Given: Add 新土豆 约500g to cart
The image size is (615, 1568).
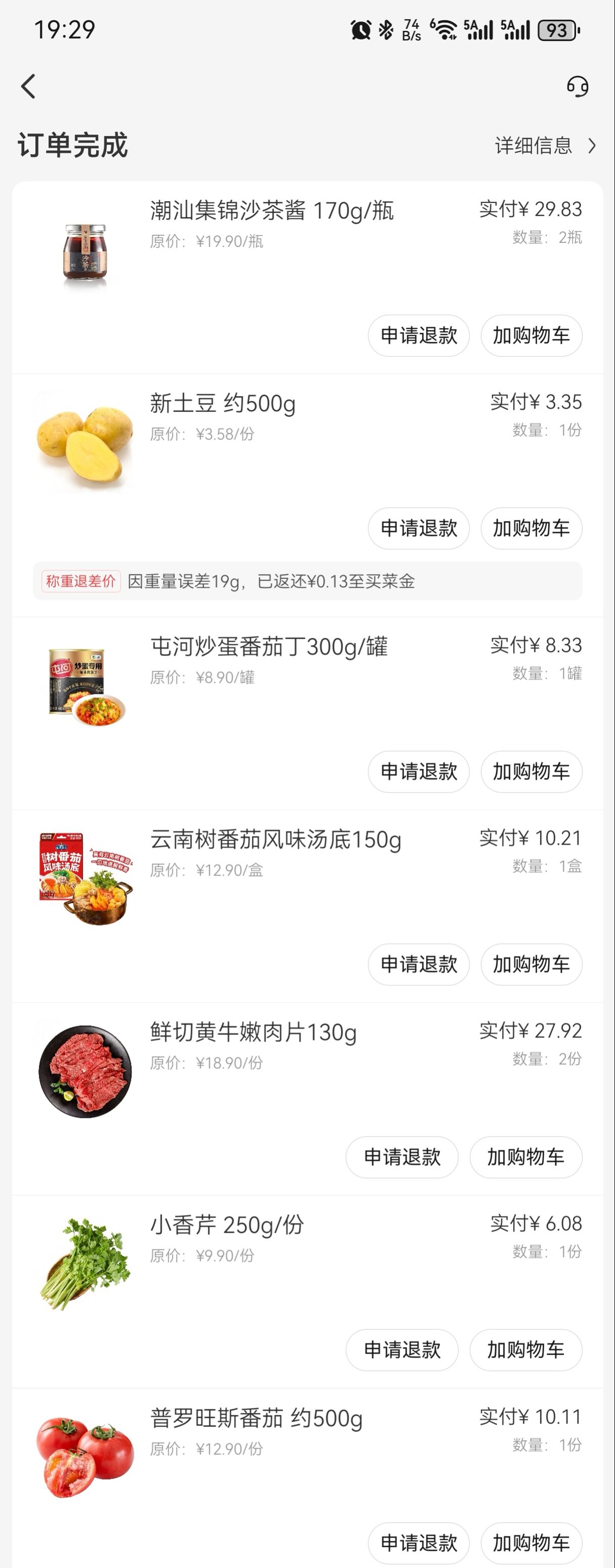Looking at the screenshot, I should 531,528.
